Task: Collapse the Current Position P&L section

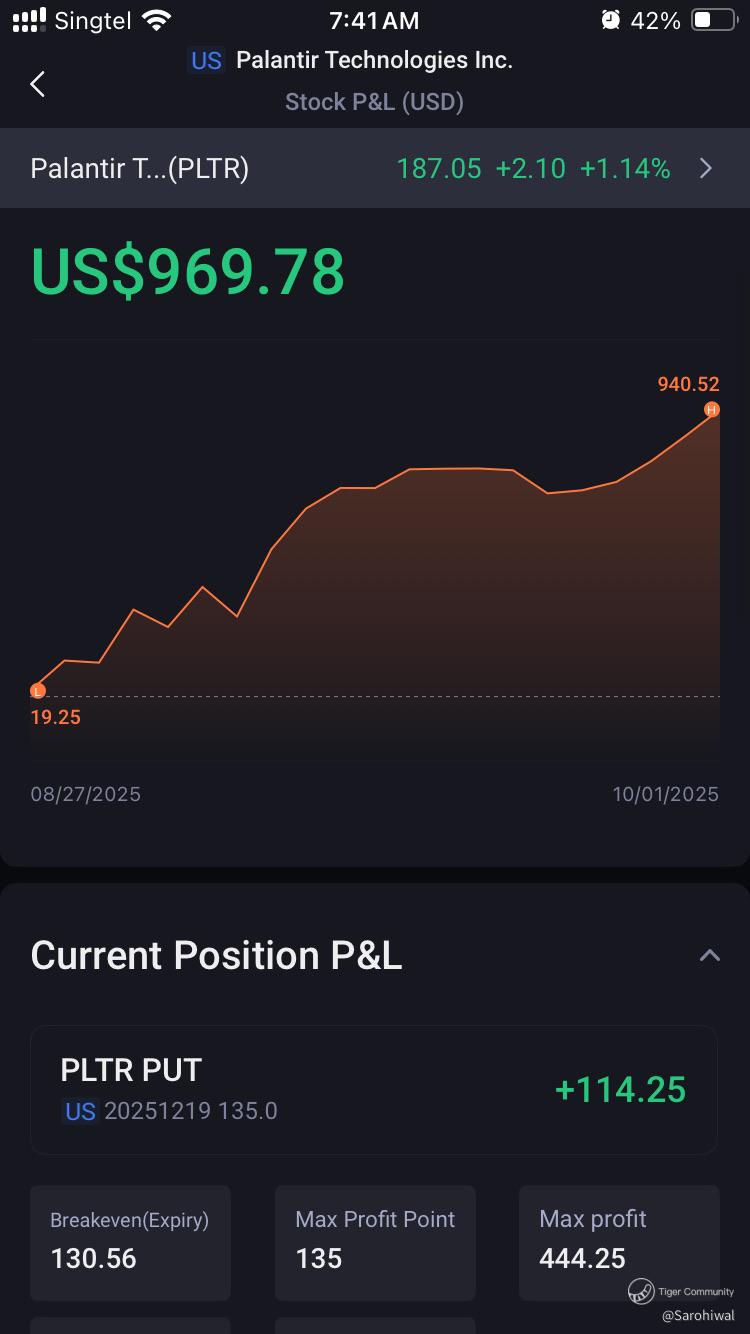Action: tap(709, 955)
